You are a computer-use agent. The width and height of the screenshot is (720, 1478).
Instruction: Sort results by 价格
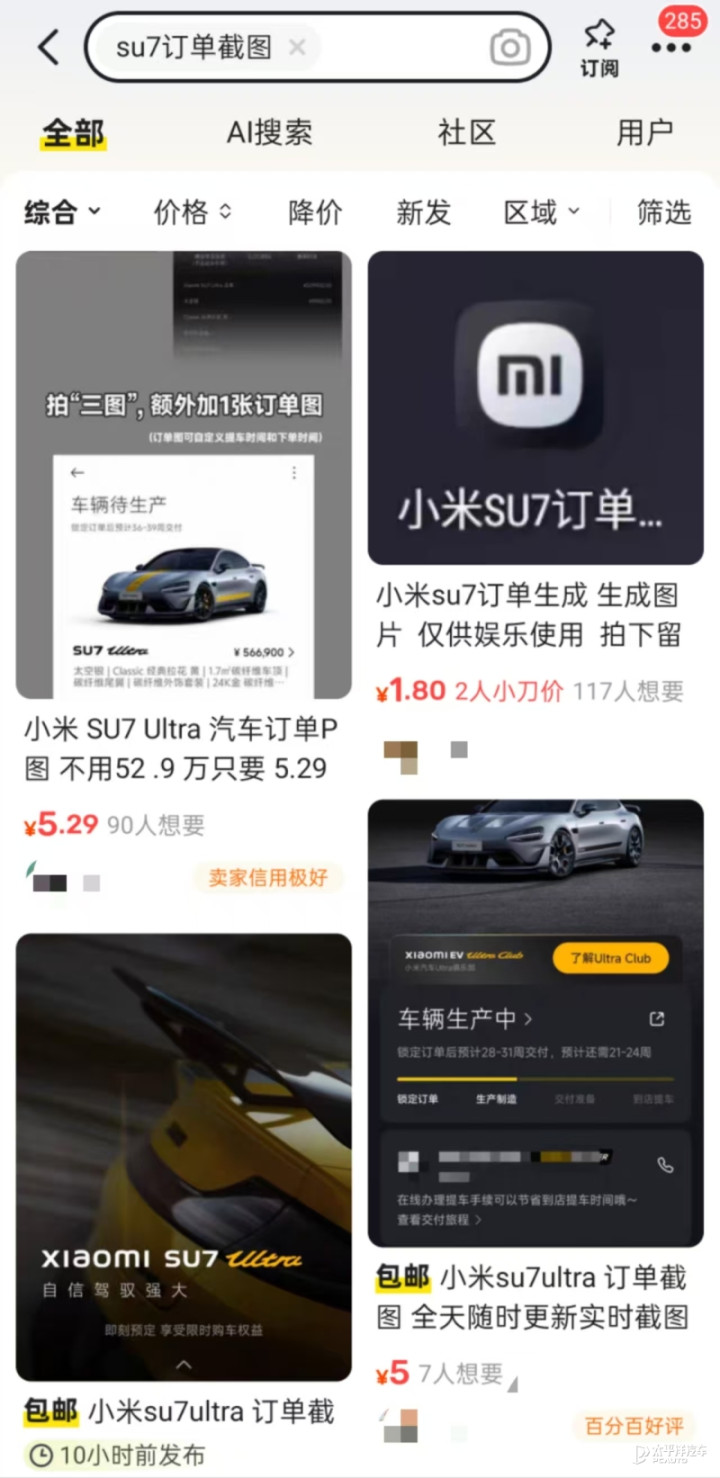click(192, 212)
